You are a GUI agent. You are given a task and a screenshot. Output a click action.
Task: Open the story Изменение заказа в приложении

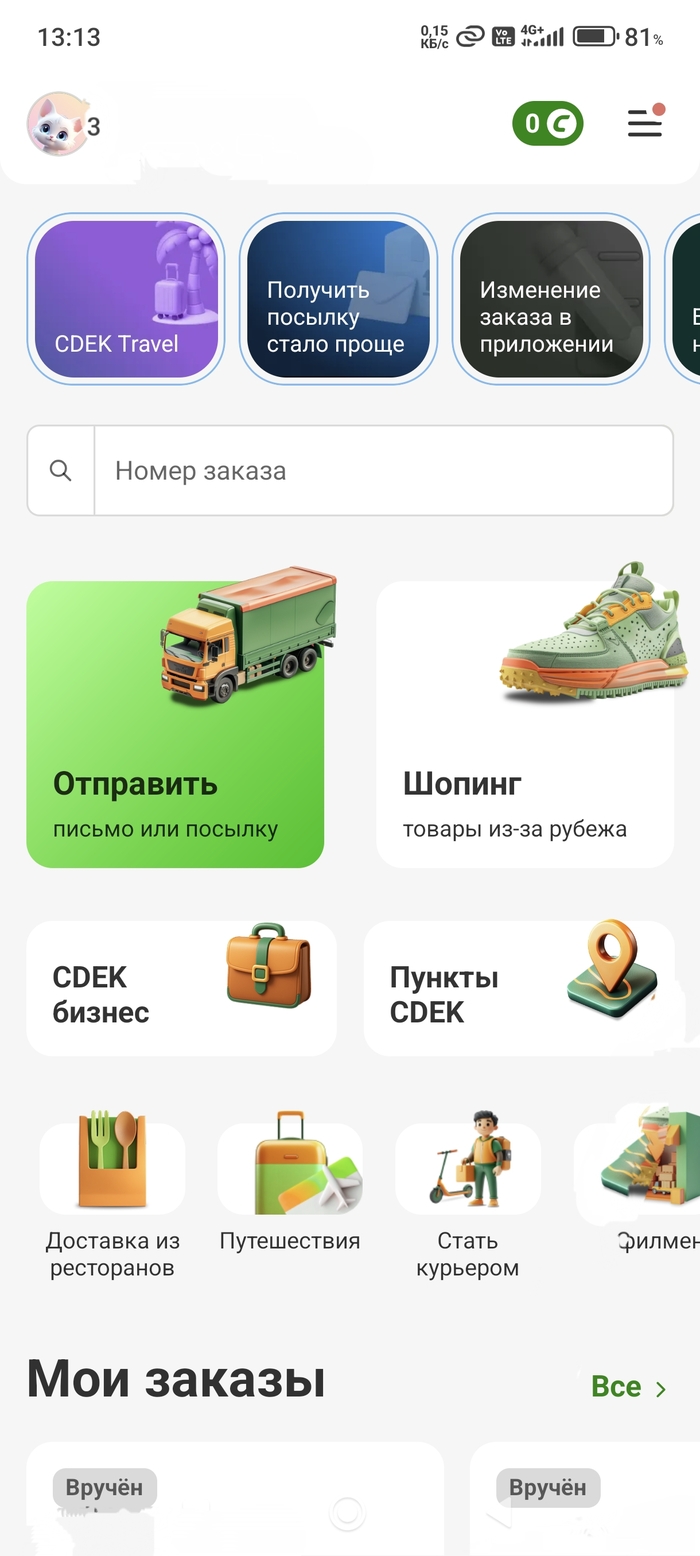551,299
